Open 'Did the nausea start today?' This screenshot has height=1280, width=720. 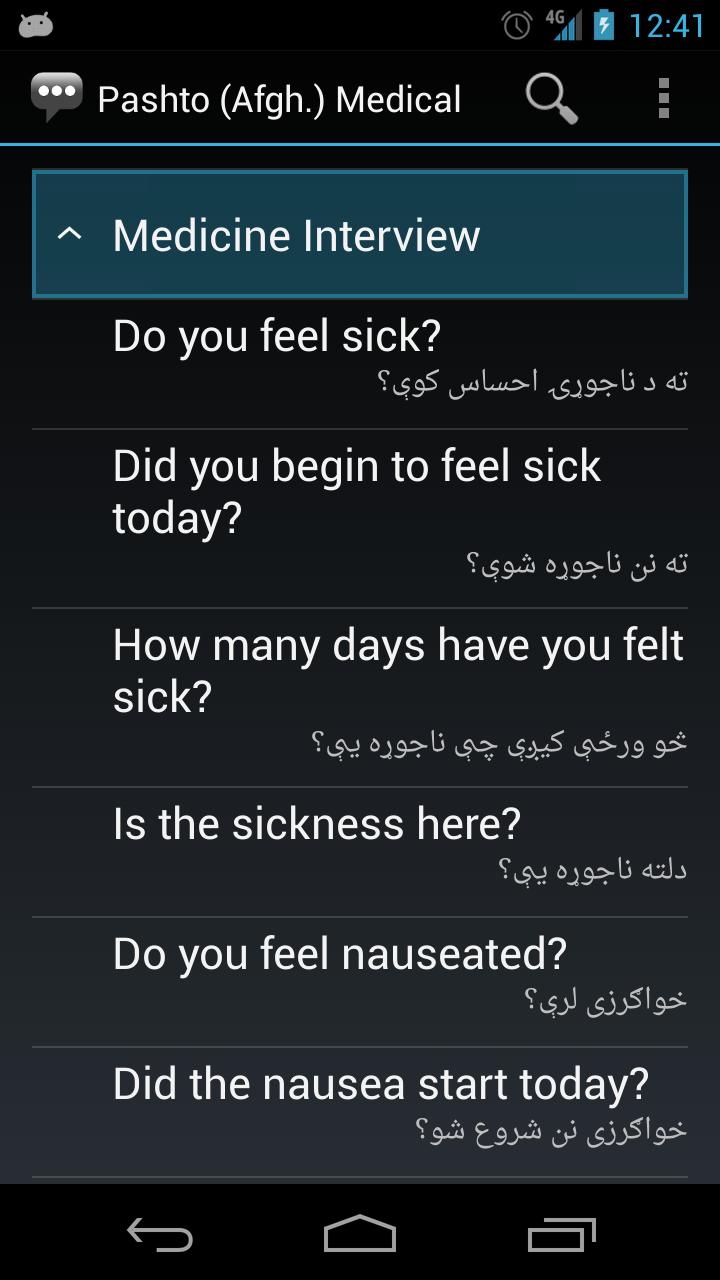pos(360,1112)
